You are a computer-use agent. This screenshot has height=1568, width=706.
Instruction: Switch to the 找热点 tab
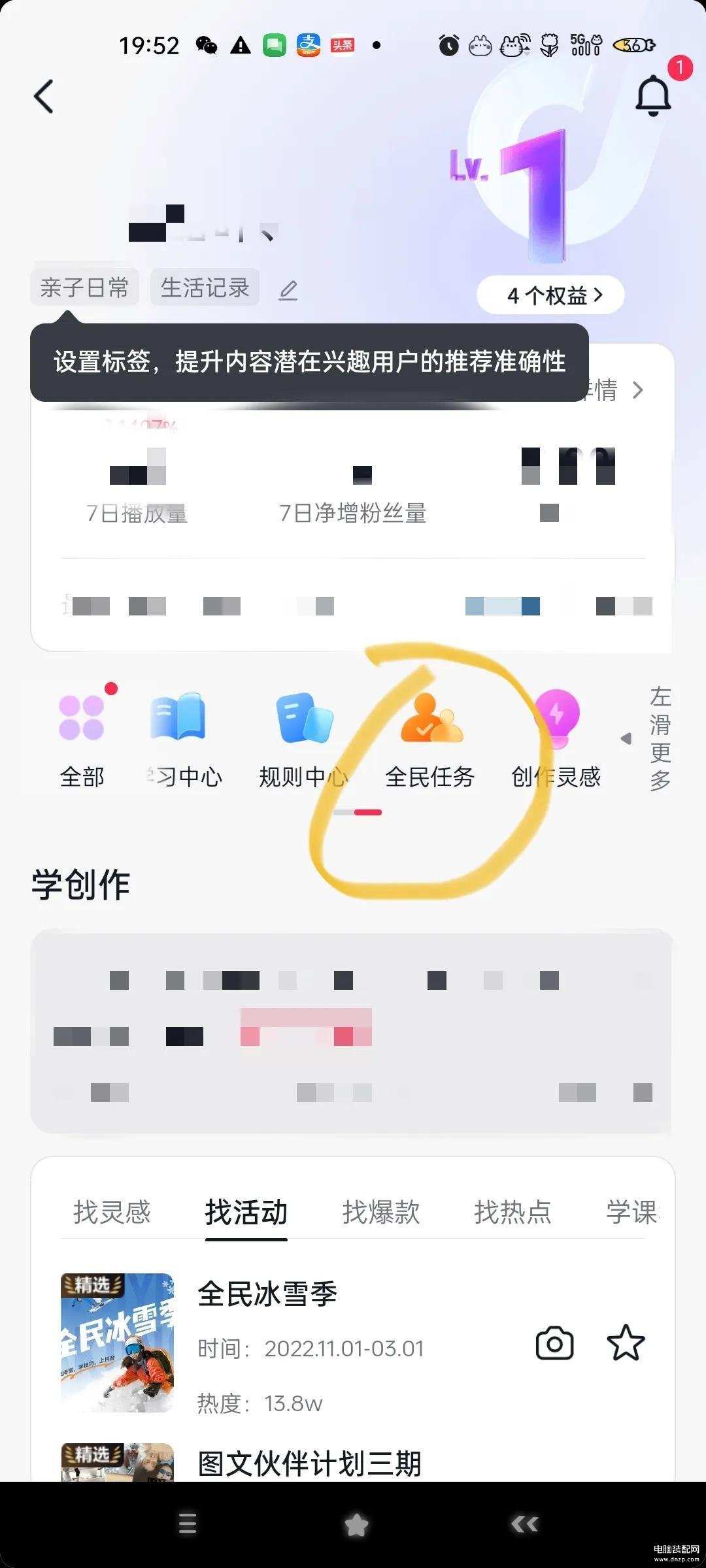coord(513,1212)
